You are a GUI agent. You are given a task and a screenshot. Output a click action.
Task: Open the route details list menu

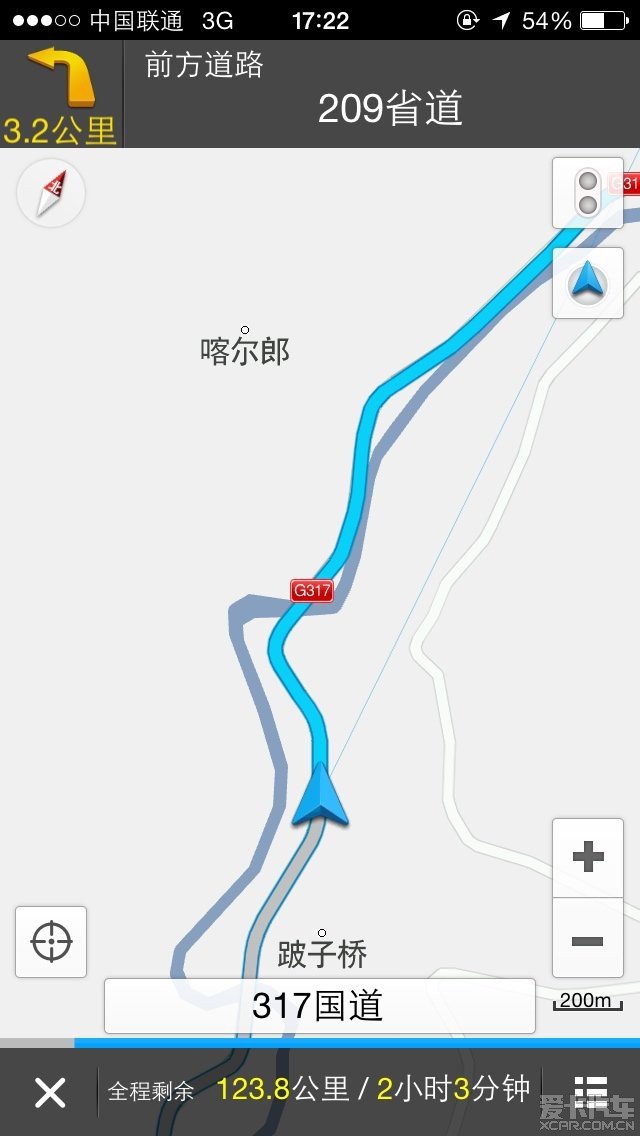coord(591,1092)
